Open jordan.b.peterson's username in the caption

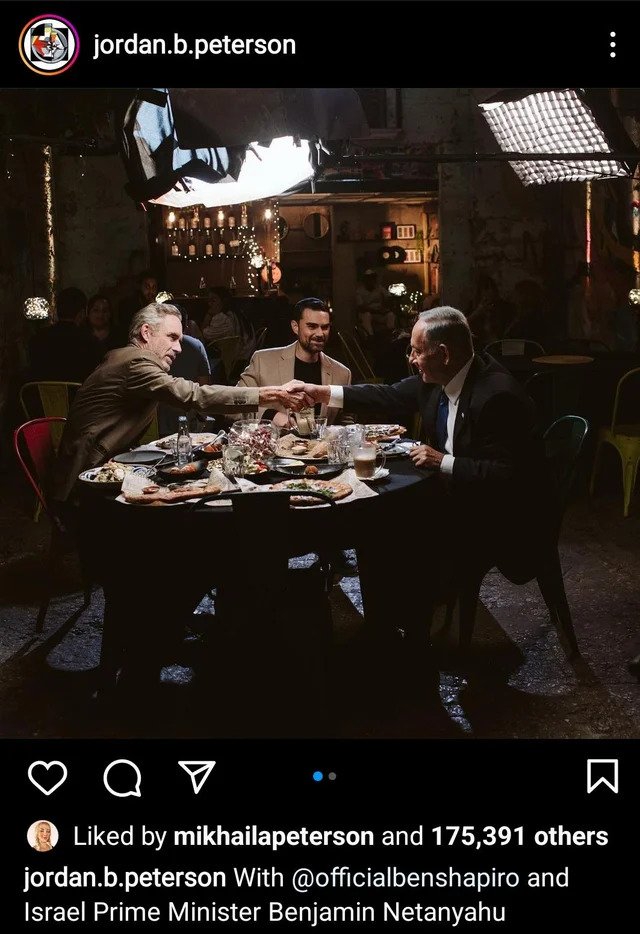[x=124, y=879]
